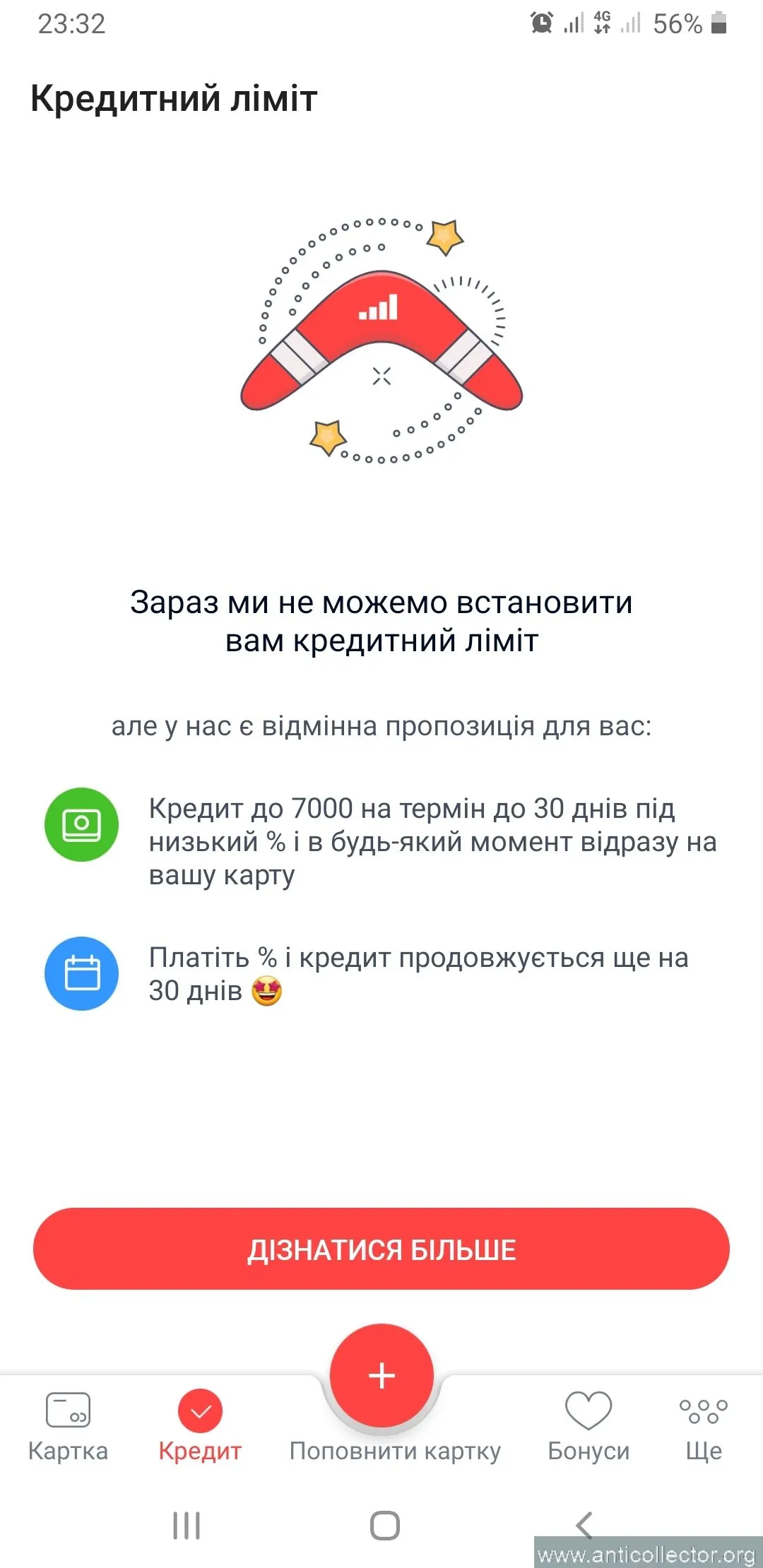The height and width of the screenshot is (1568, 763).
Task: Open the Бонуси tab
Action: (588, 1425)
